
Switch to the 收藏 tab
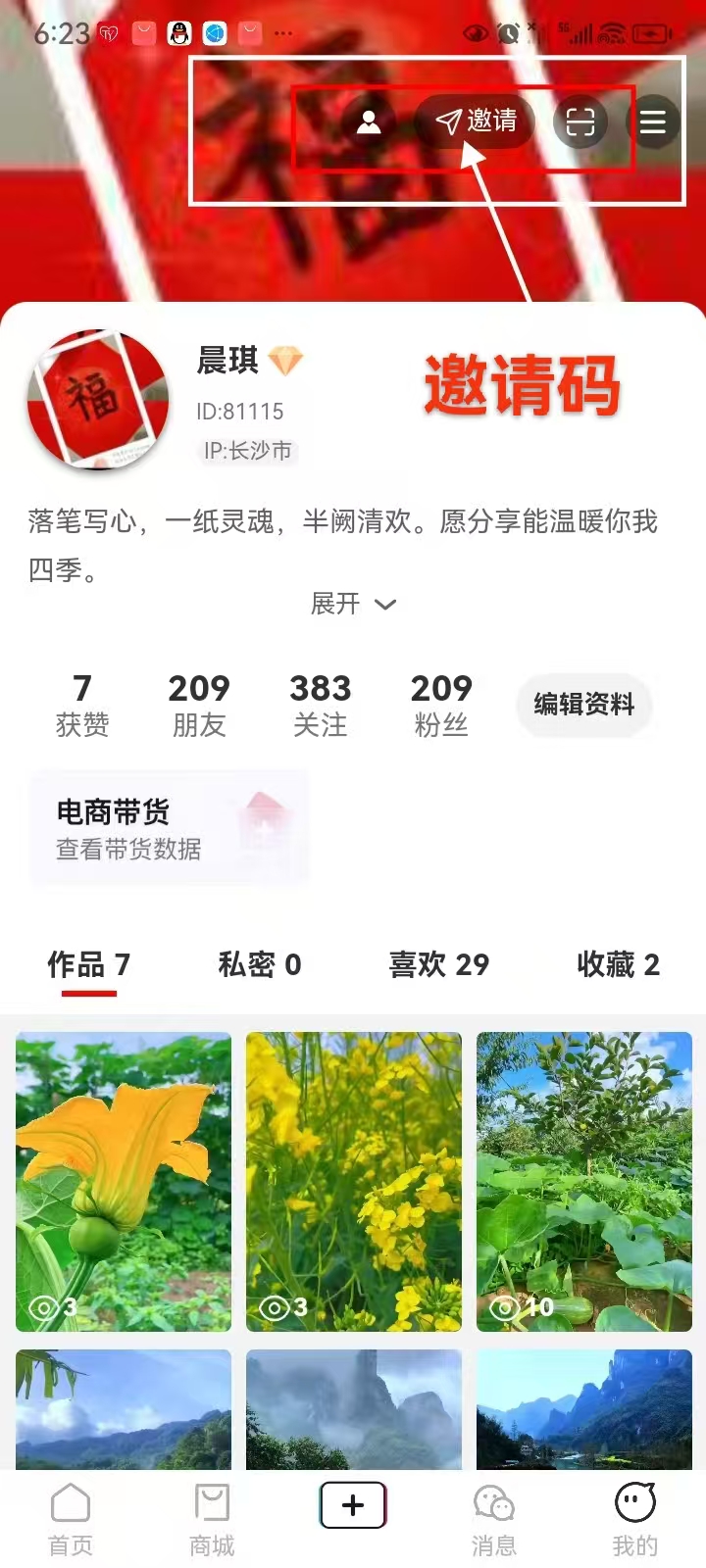(618, 964)
